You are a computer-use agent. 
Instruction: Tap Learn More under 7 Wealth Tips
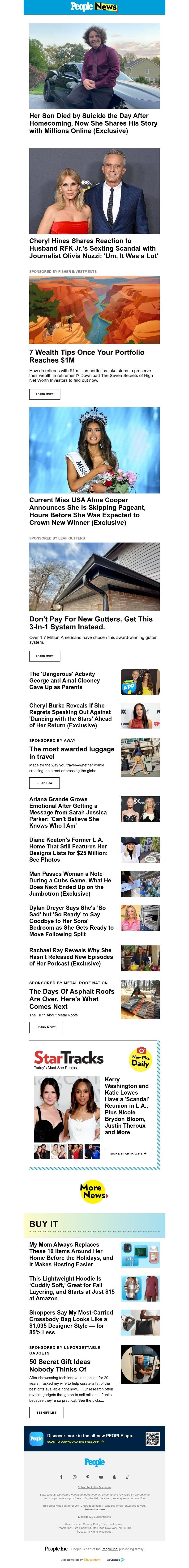[44, 394]
